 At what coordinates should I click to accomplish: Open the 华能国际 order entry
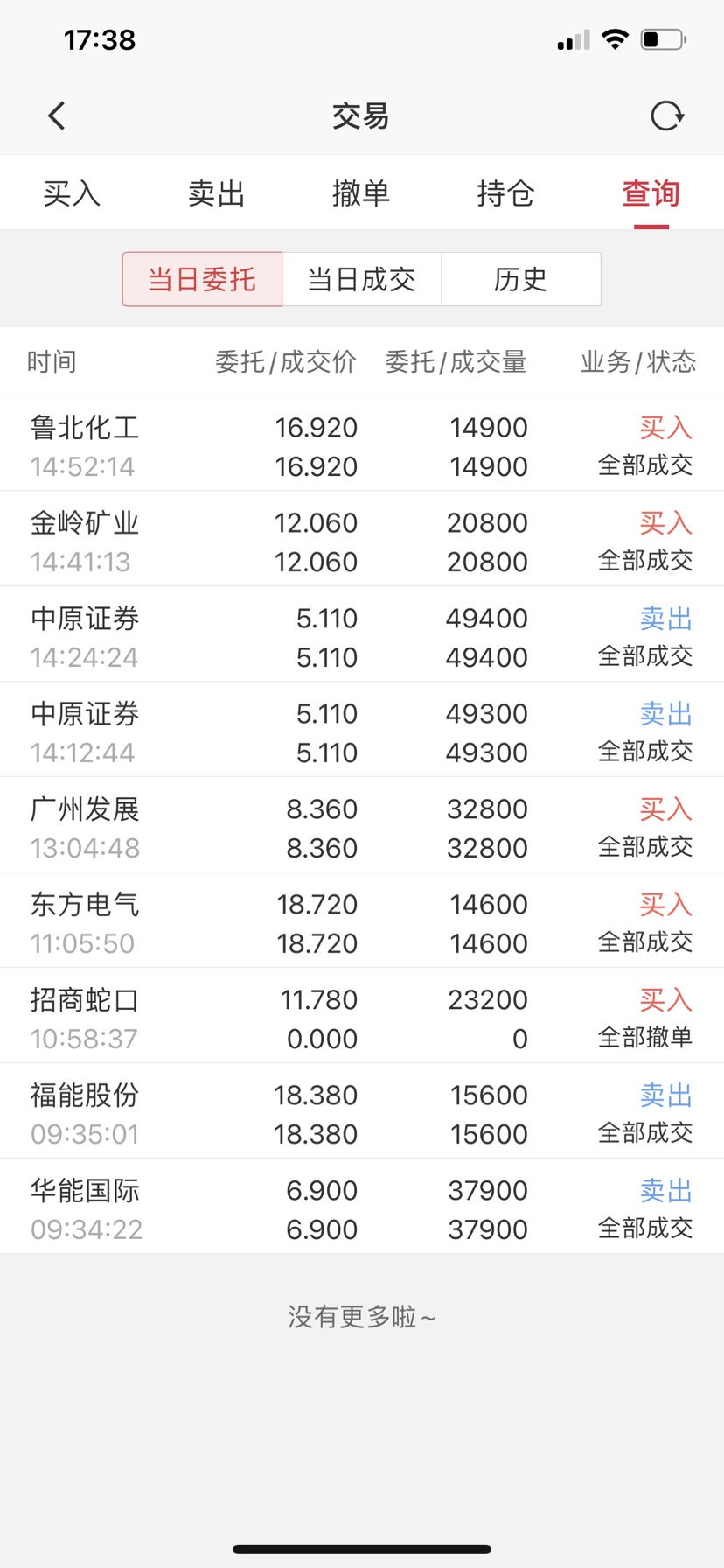[x=362, y=1207]
